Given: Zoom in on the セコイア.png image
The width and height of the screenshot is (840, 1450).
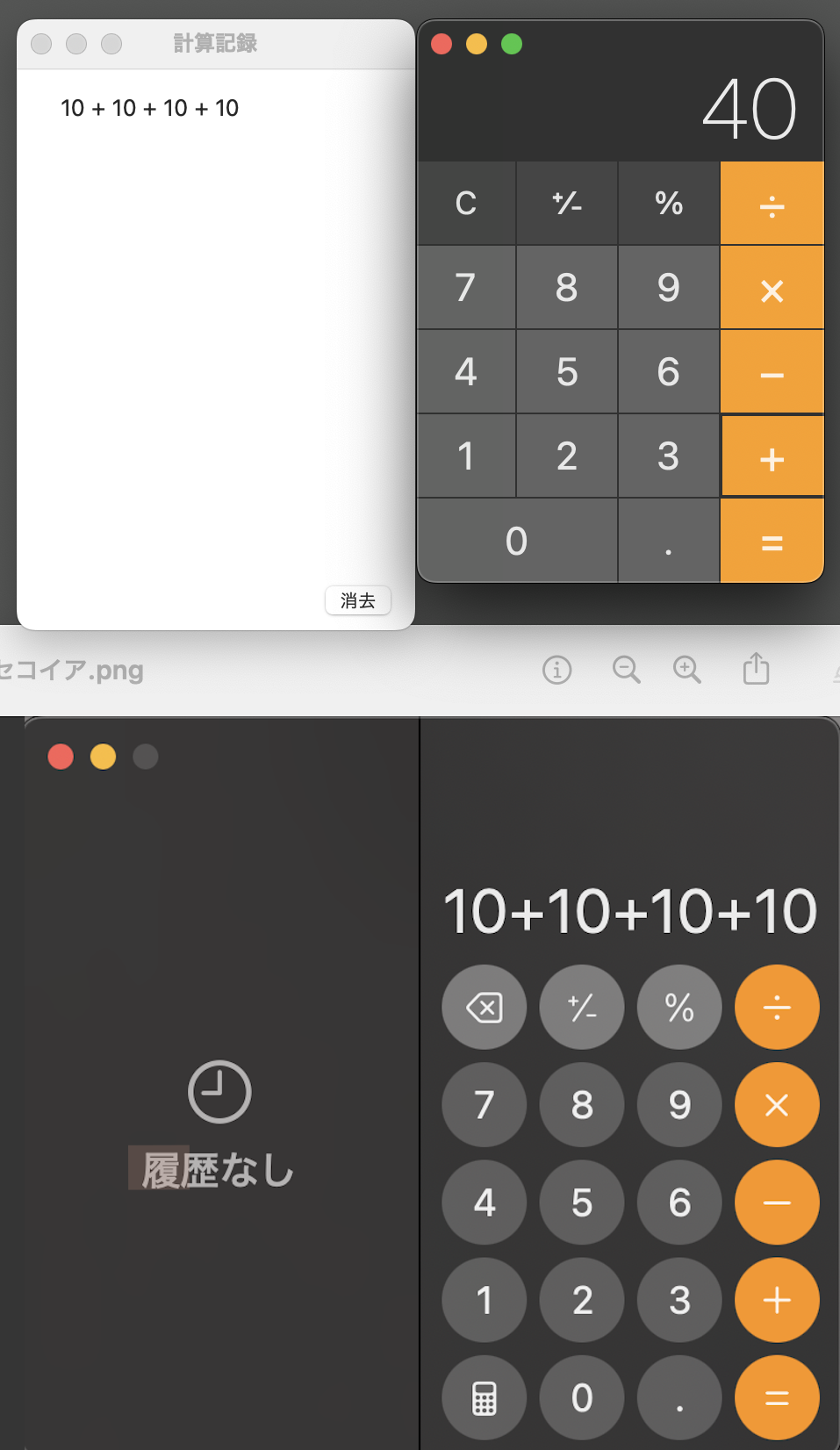Looking at the screenshot, I should (x=686, y=670).
